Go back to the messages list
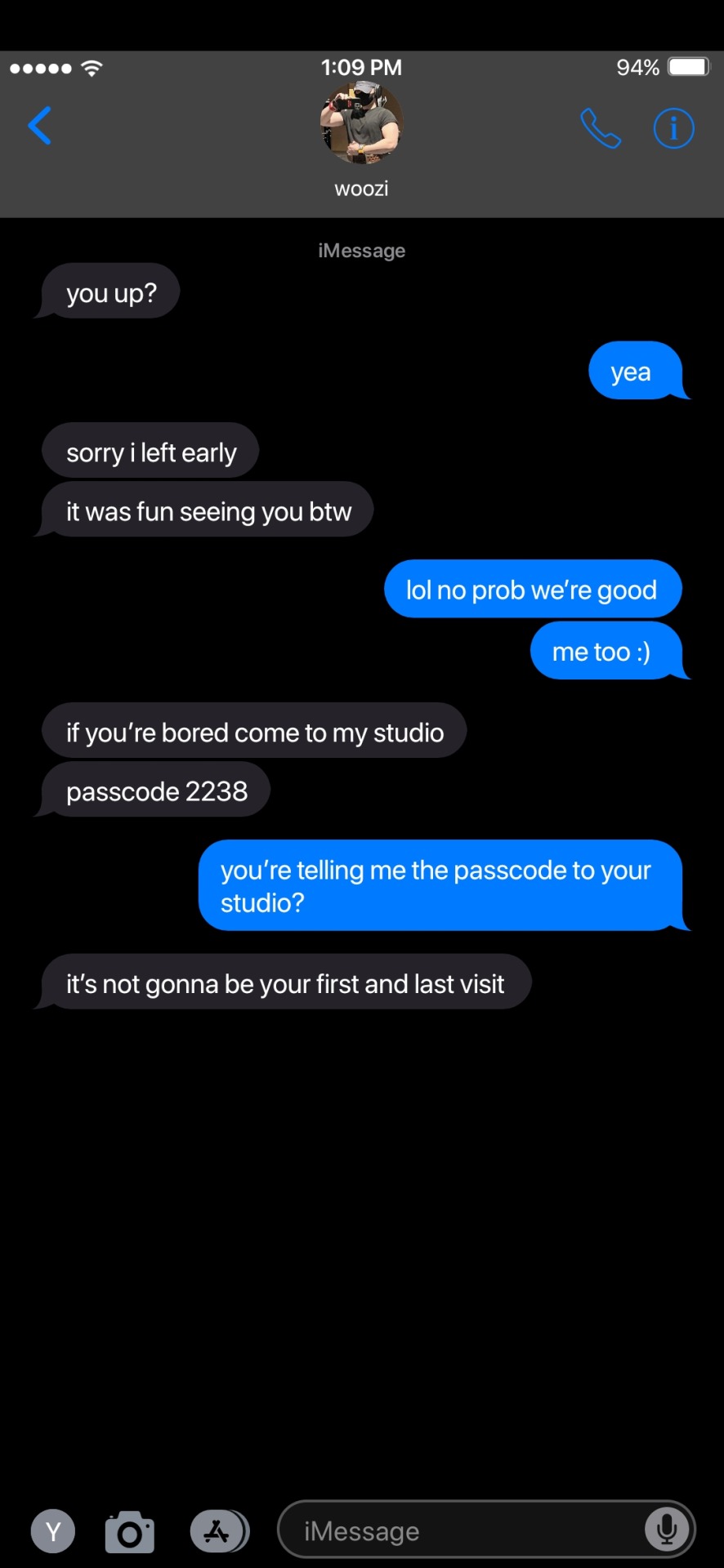The image size is (724, 1568). pos(39,126)
